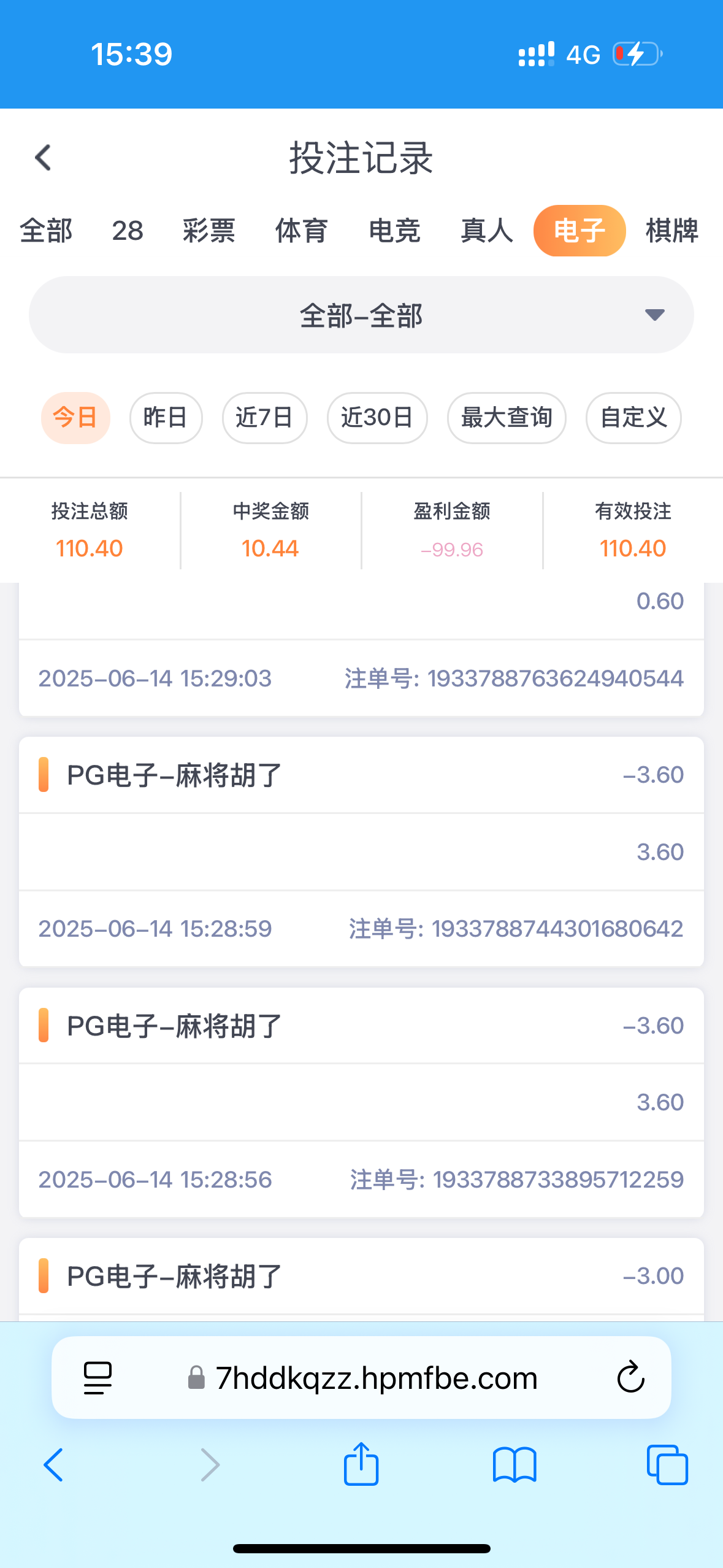Go back from the 投注记录 page

(x=43, y=158)
